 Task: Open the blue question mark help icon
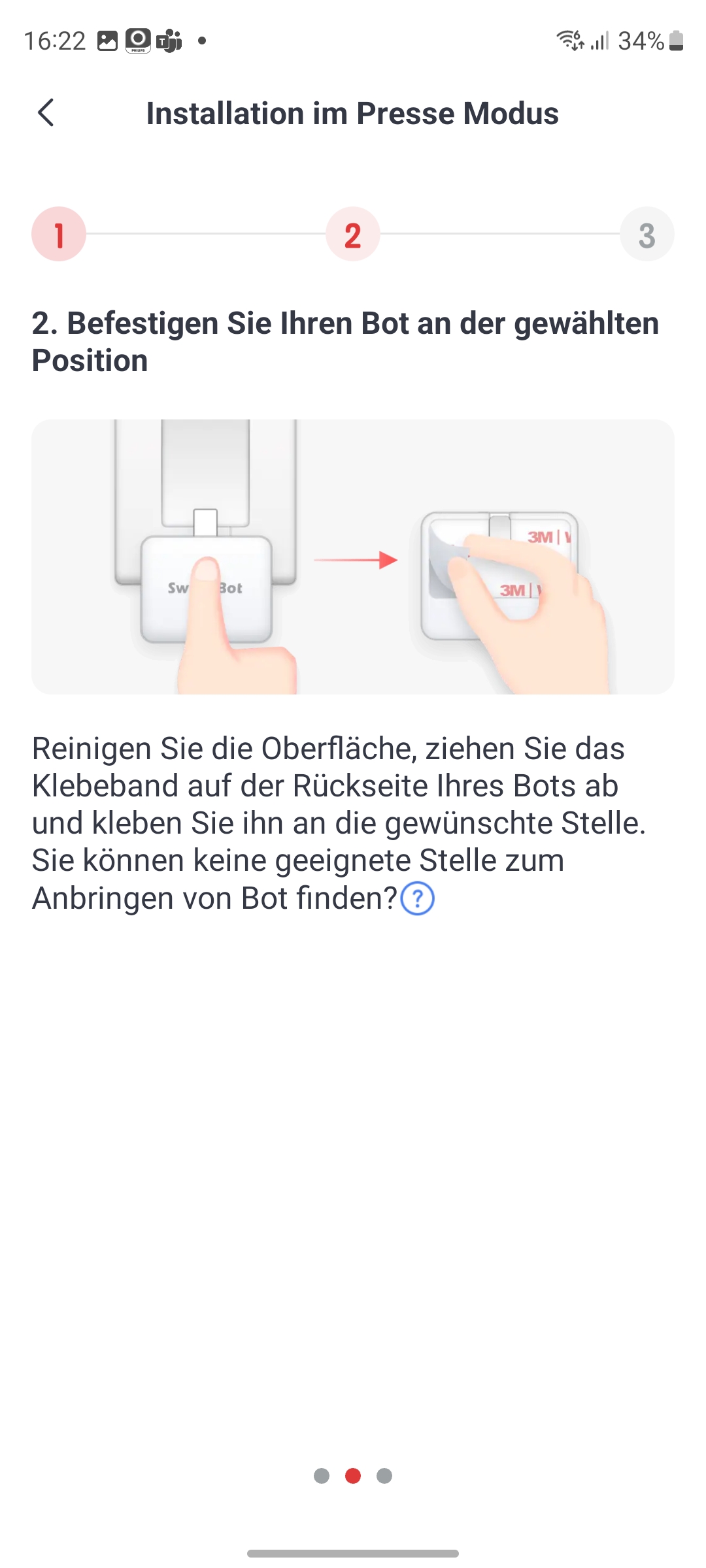(x=417, y=898)
